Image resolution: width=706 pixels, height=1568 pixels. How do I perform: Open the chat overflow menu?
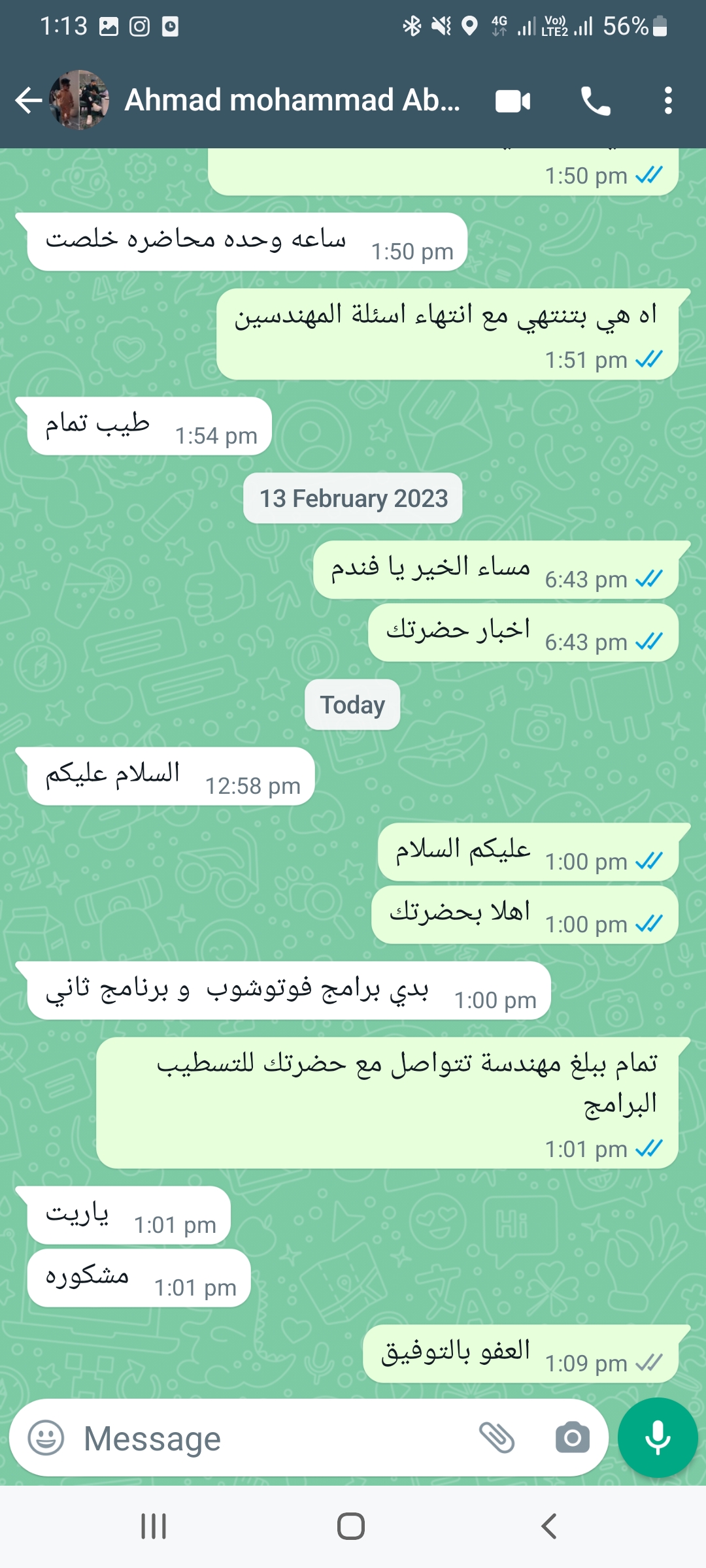coord(668,101)
